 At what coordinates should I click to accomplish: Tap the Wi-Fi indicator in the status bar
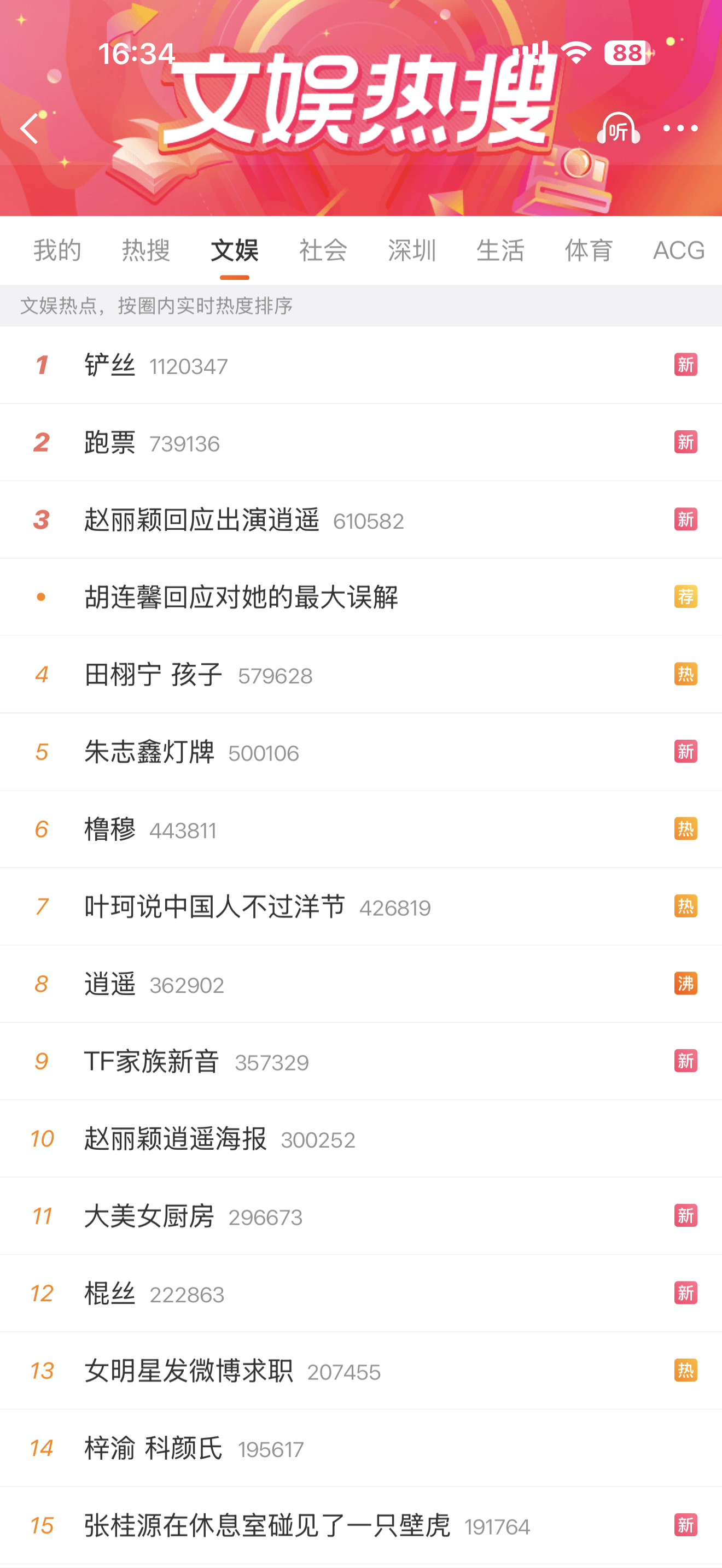[x=575, y=54]
